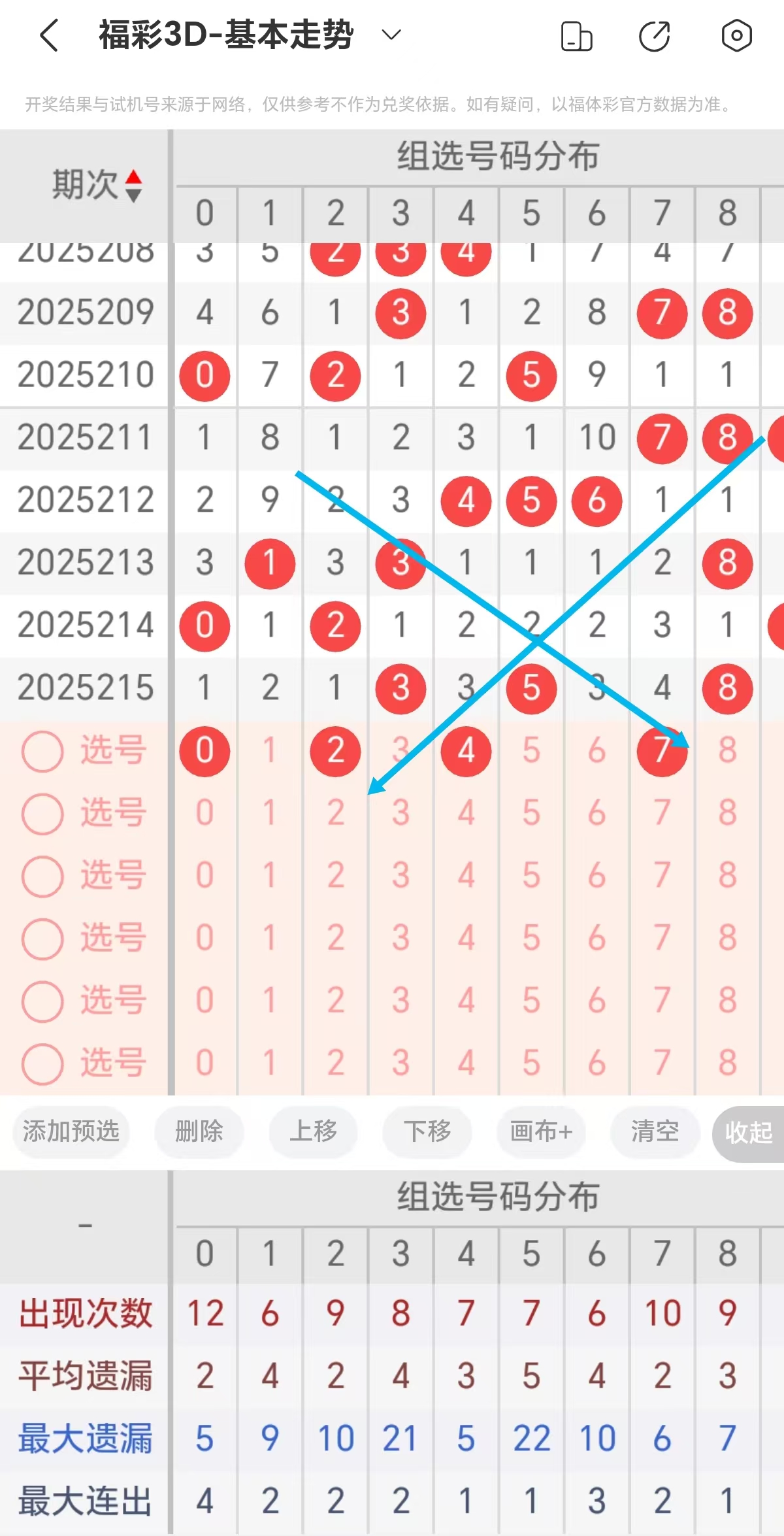Screen dimensions: 784x1536
Task: Sort periods using the 期次 sort arrows
Action: pos(134,182)
